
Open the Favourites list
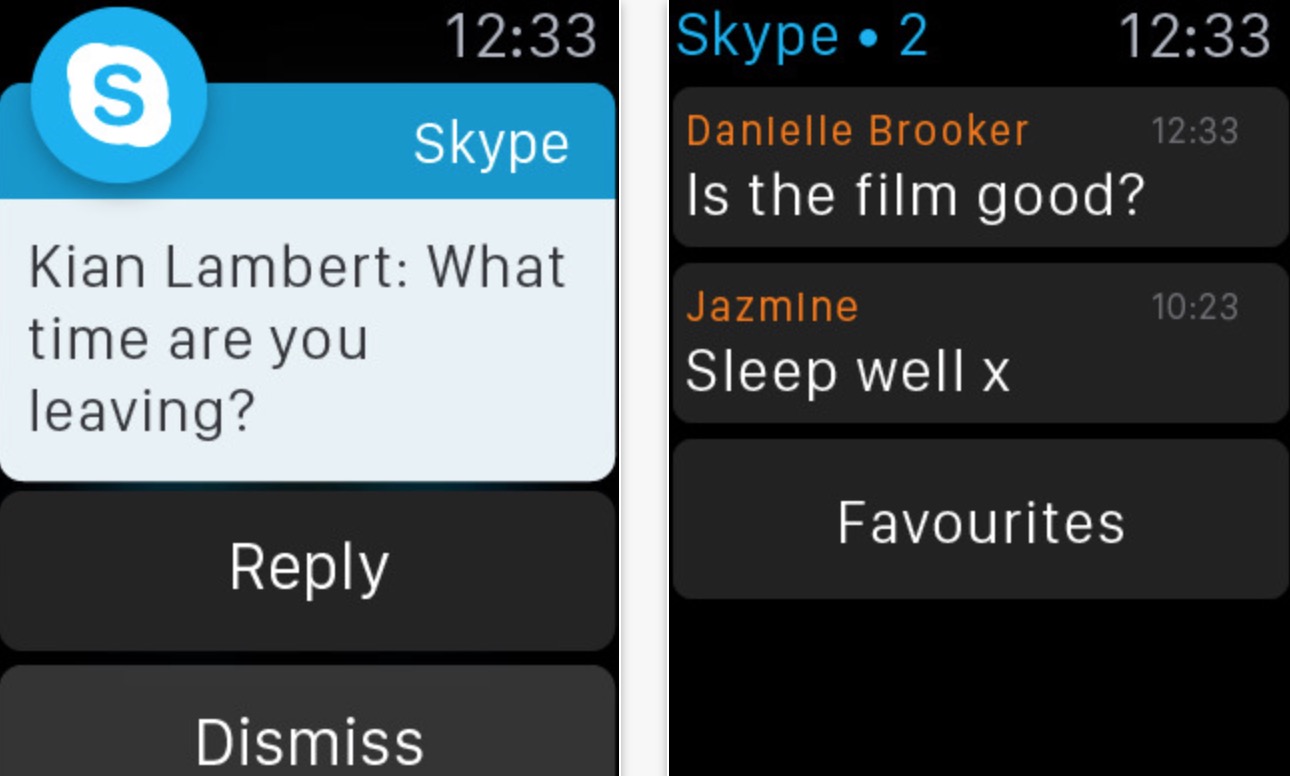980,521
